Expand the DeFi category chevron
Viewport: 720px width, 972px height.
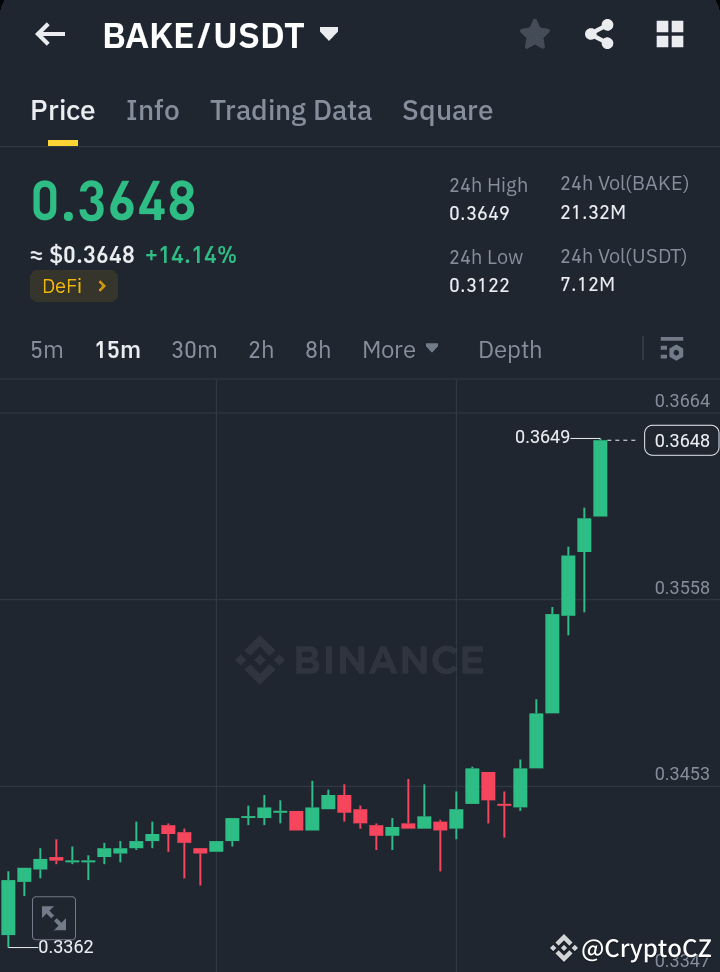click(x=100, y=286)
